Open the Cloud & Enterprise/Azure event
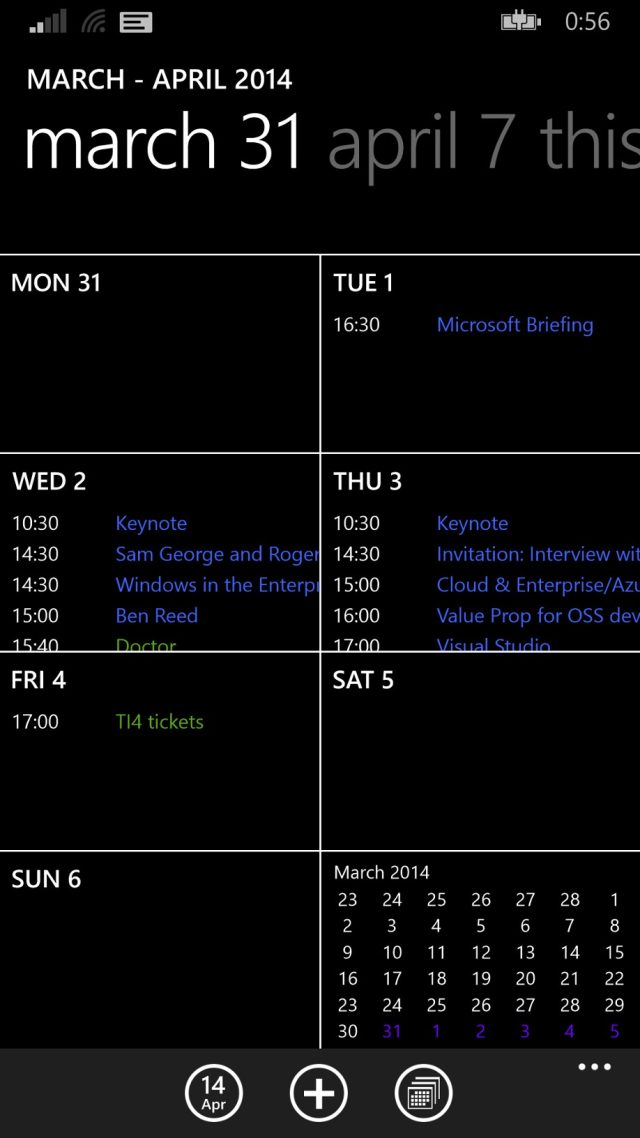 pos(537,585)
